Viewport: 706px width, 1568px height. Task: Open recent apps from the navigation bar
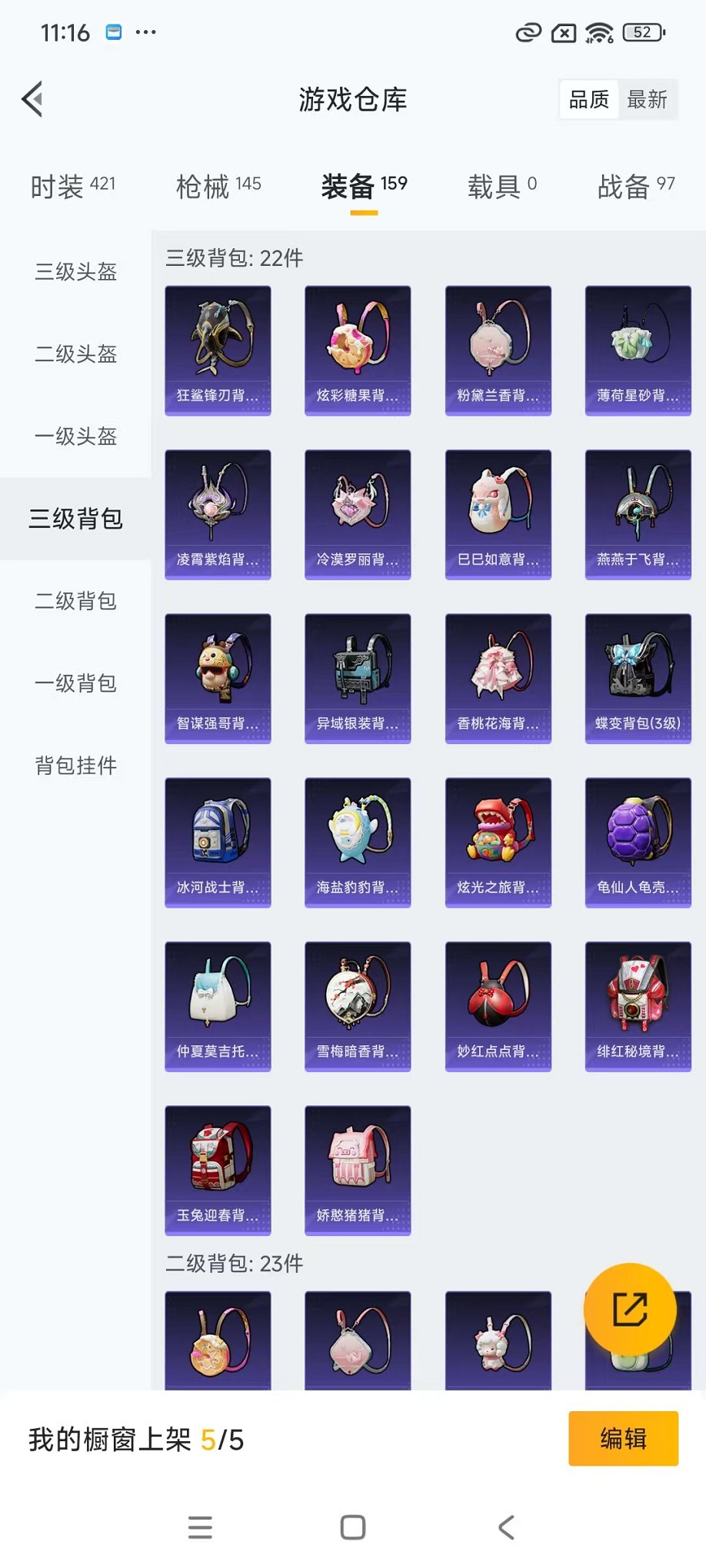[x=200, y=1526]
